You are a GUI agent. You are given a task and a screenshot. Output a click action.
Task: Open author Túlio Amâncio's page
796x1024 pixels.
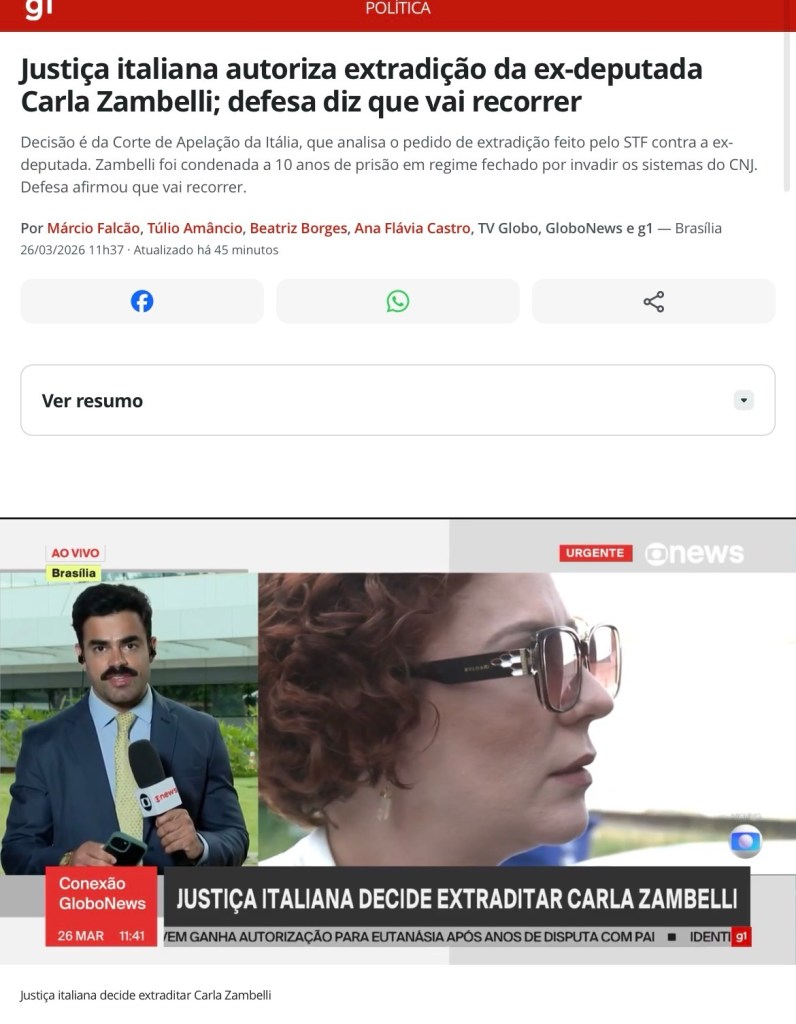coord(194,228)
